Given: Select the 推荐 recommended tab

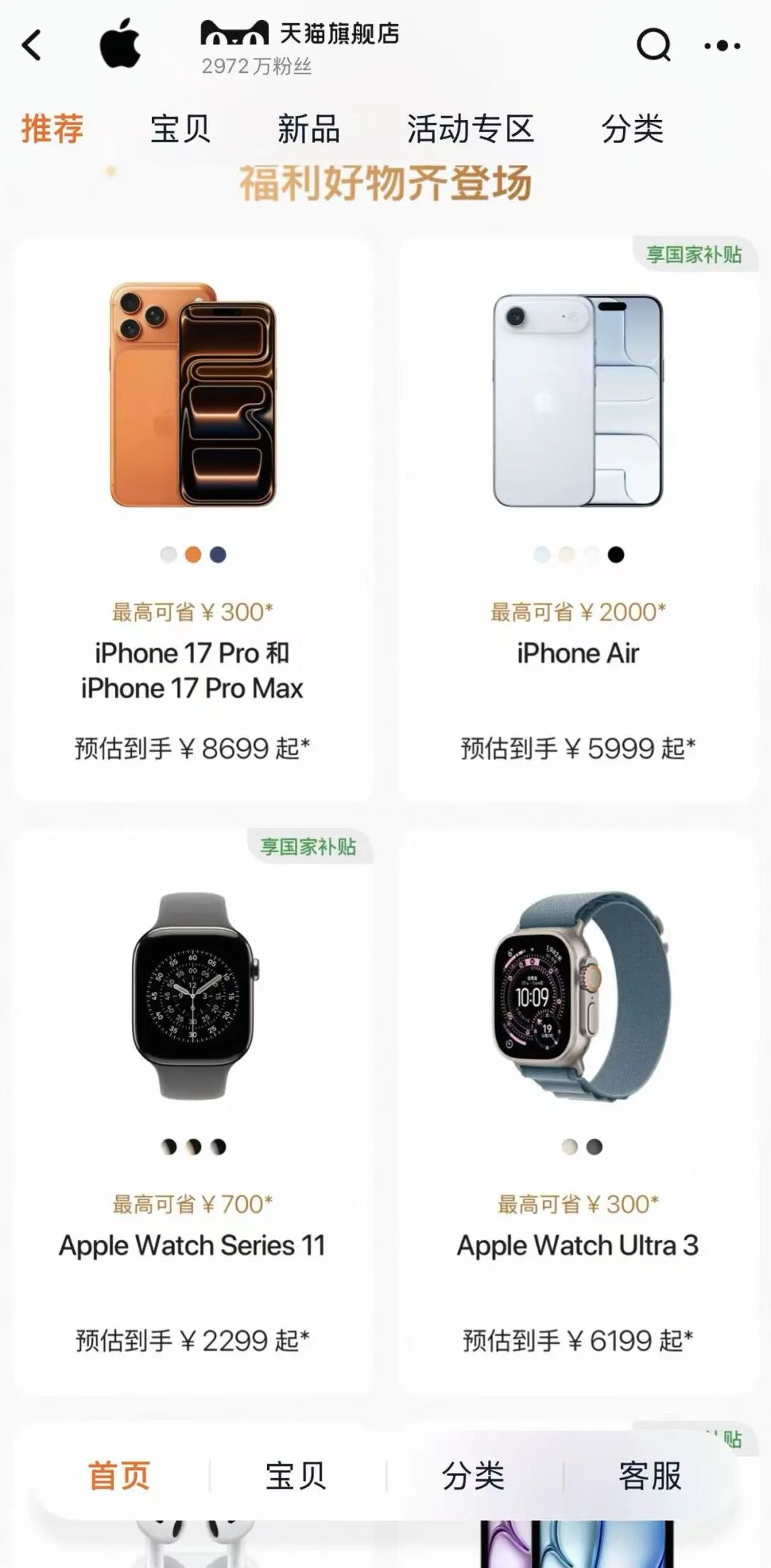Looking at the screenshot, I should click(53, 129).
